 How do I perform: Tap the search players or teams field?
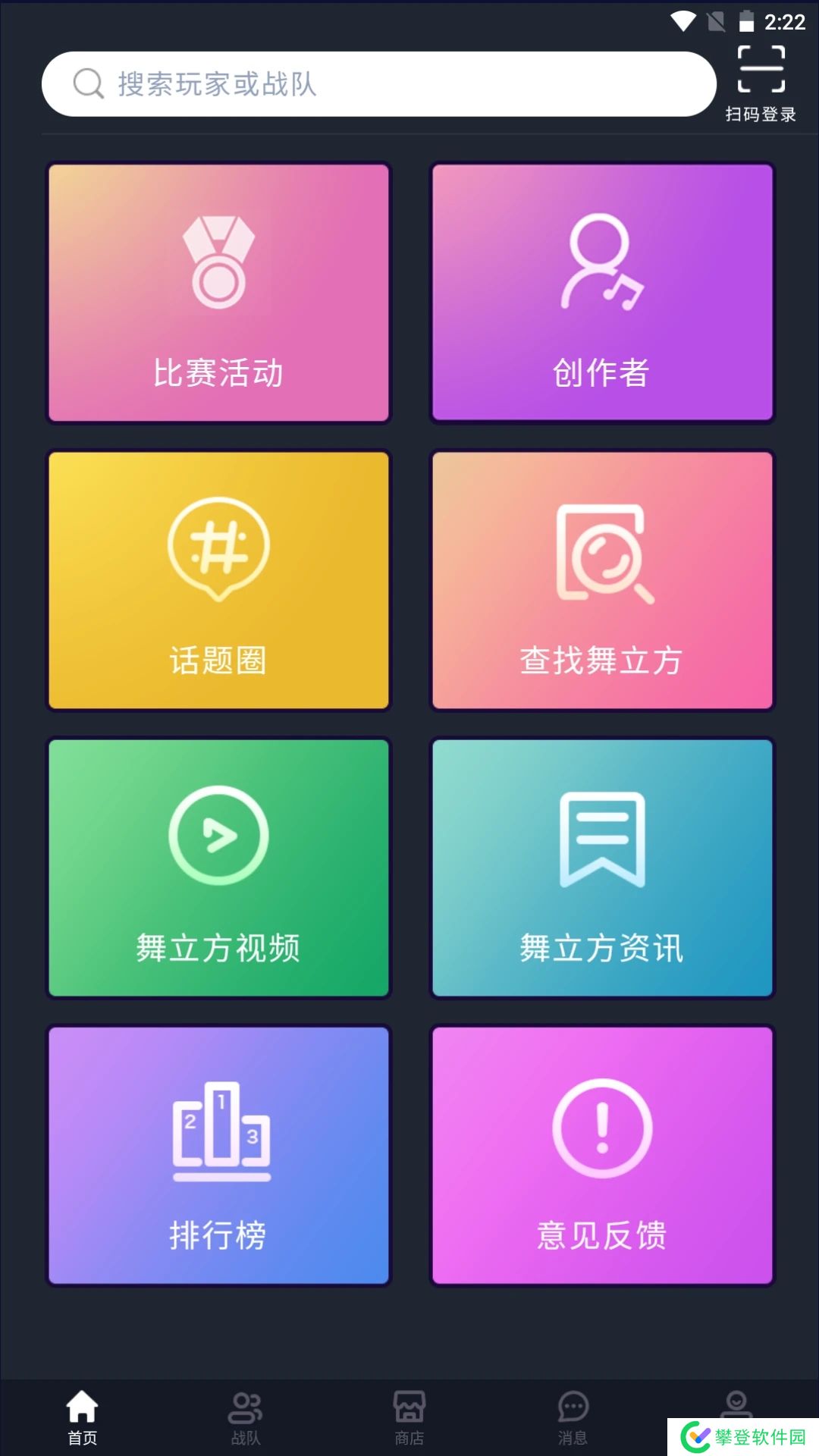379,84
